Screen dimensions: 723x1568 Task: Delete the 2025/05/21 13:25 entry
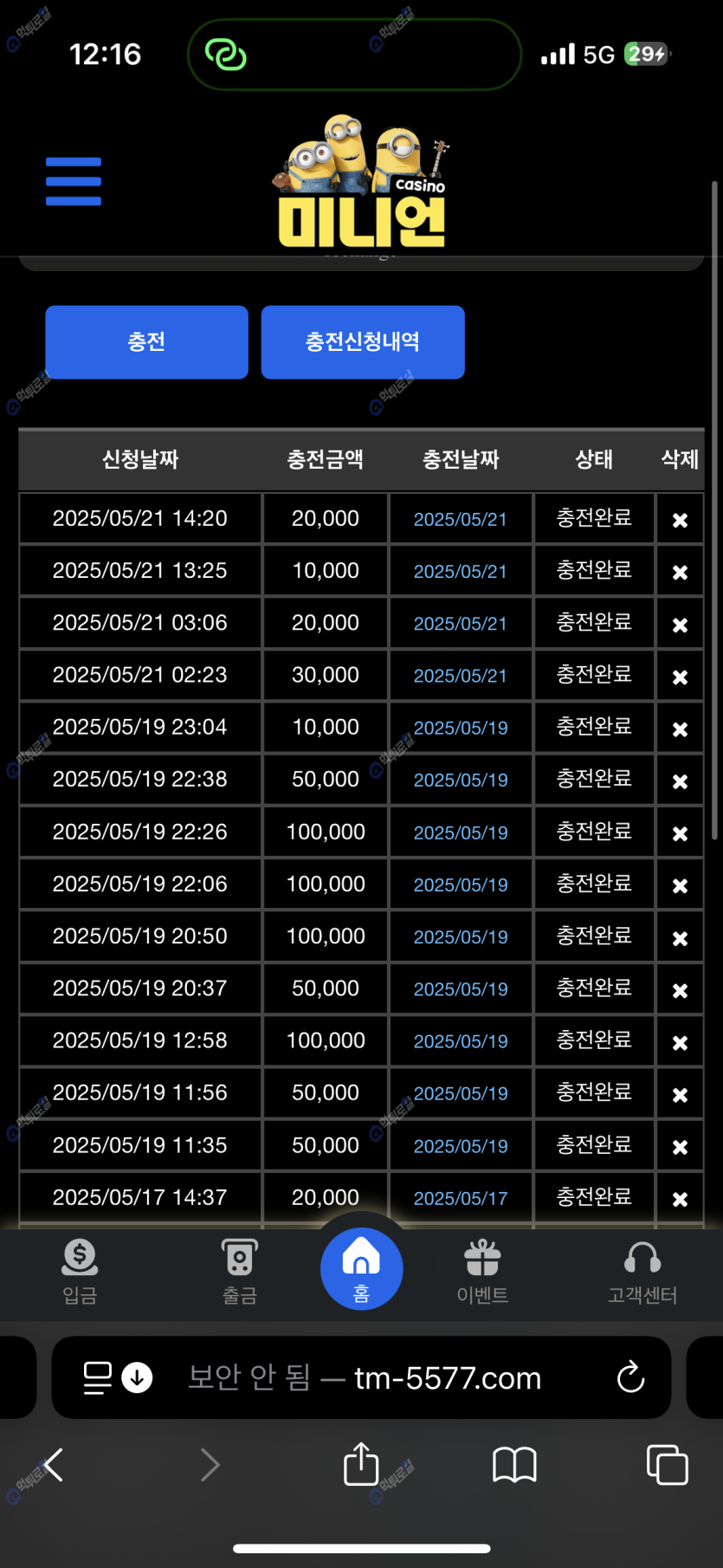point(680,572)
